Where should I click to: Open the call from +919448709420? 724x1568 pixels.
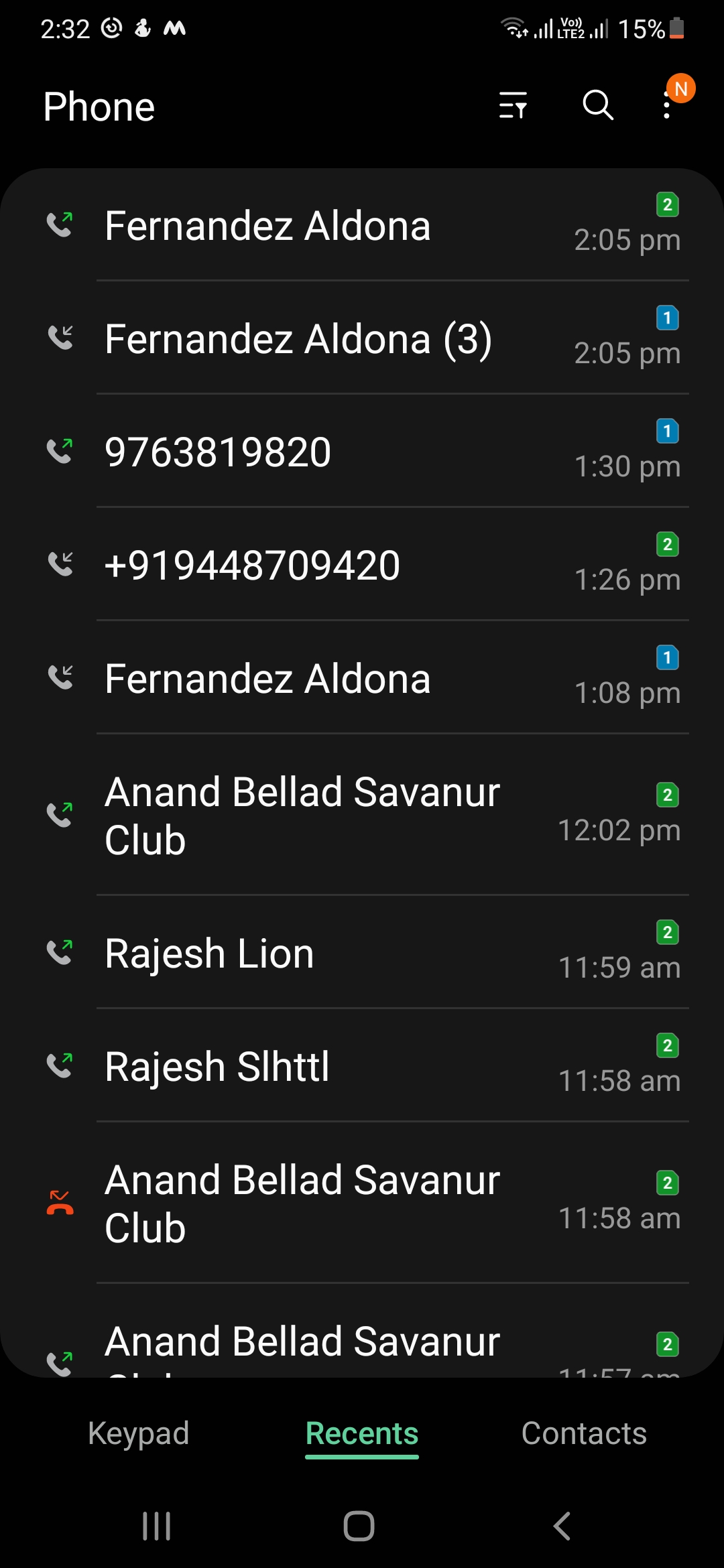[362, 565]
